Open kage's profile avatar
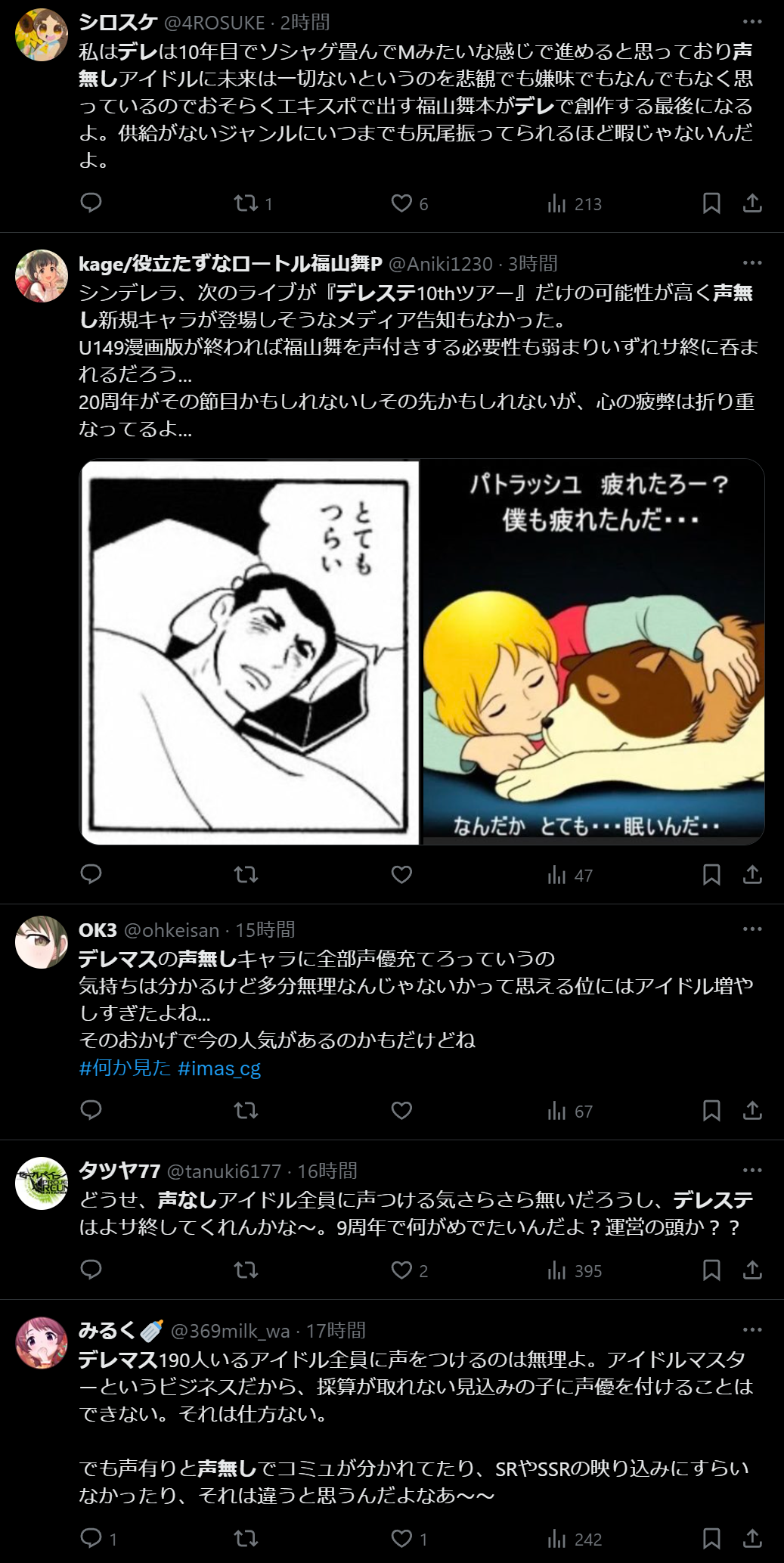 tap(42, 277)
